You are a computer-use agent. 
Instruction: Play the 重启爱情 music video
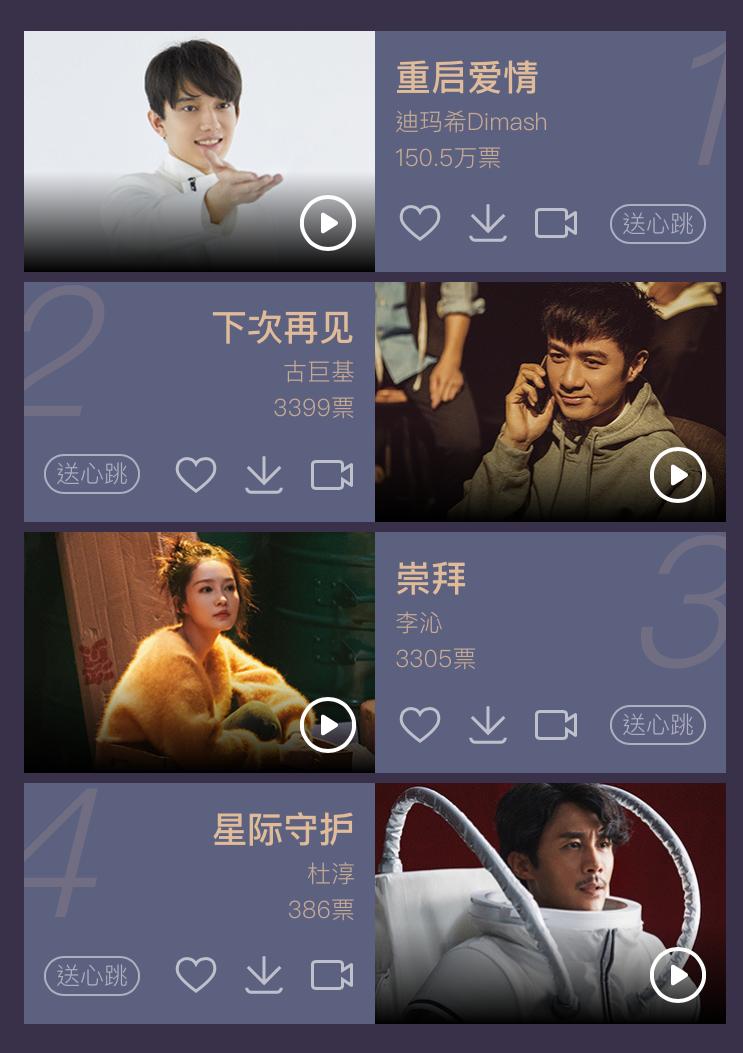pos(328,224)
